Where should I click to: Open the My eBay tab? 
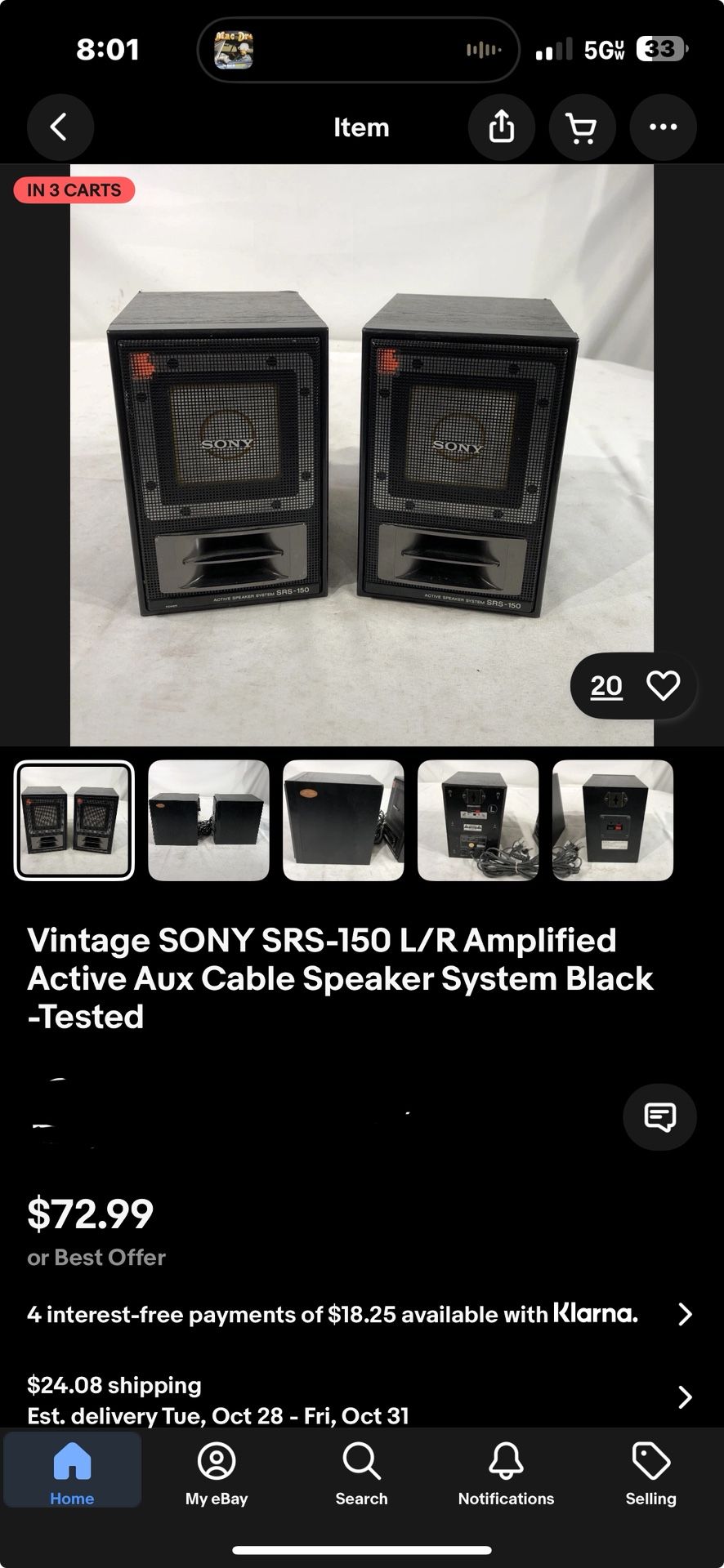(217, 1474)
